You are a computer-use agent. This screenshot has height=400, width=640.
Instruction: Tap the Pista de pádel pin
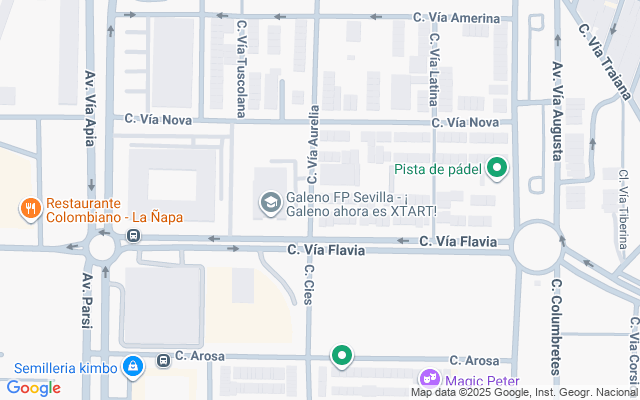497,169
